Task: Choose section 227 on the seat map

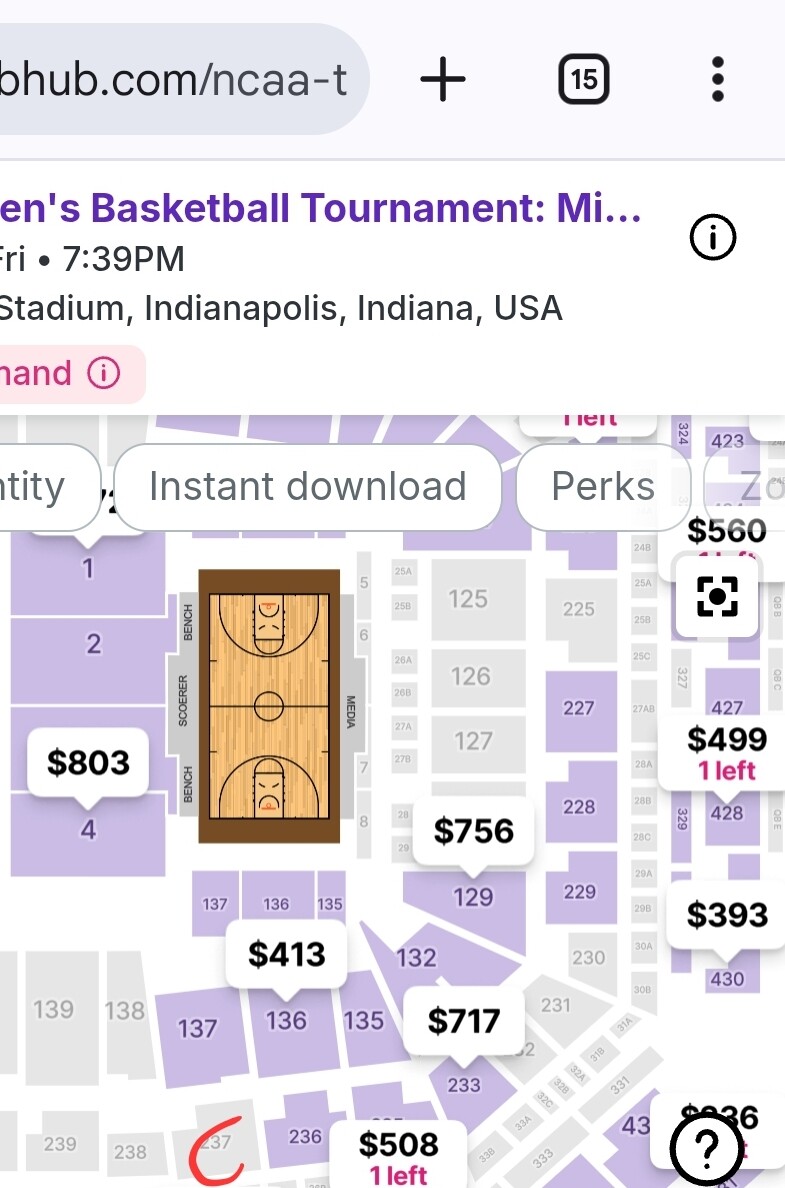Action: (579, 709)
